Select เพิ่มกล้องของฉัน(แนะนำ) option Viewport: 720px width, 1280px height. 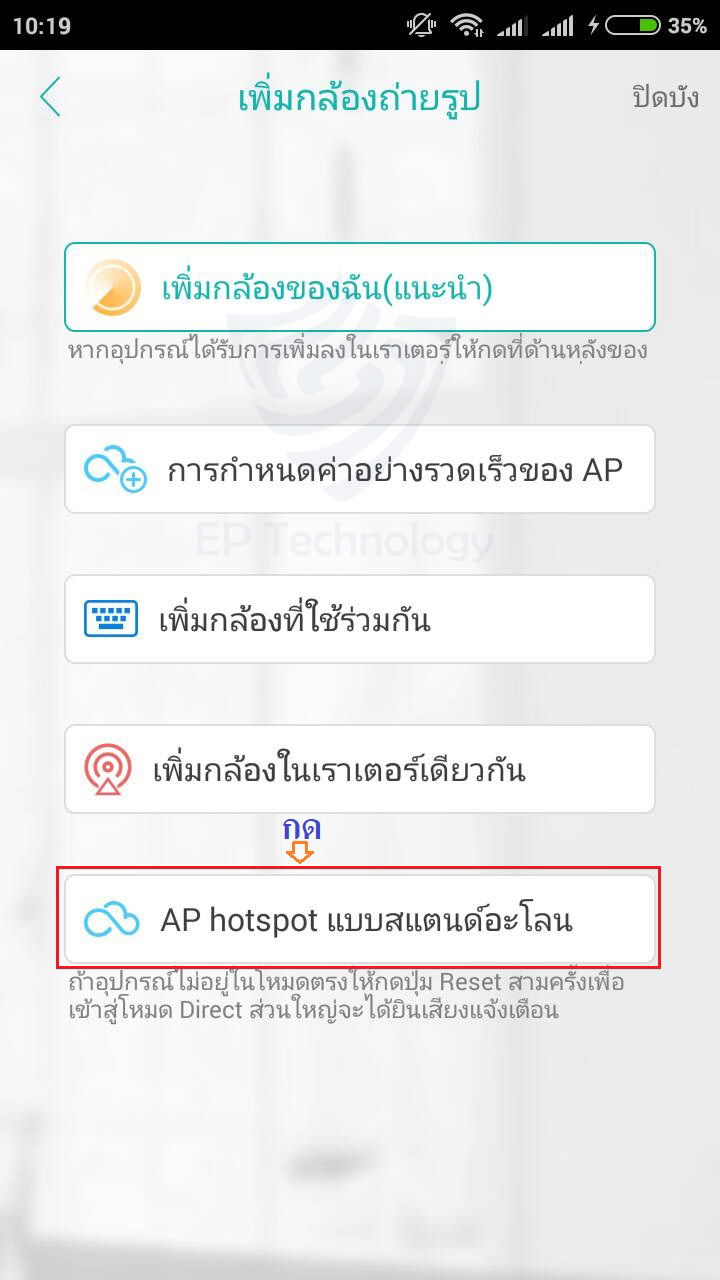360,288
